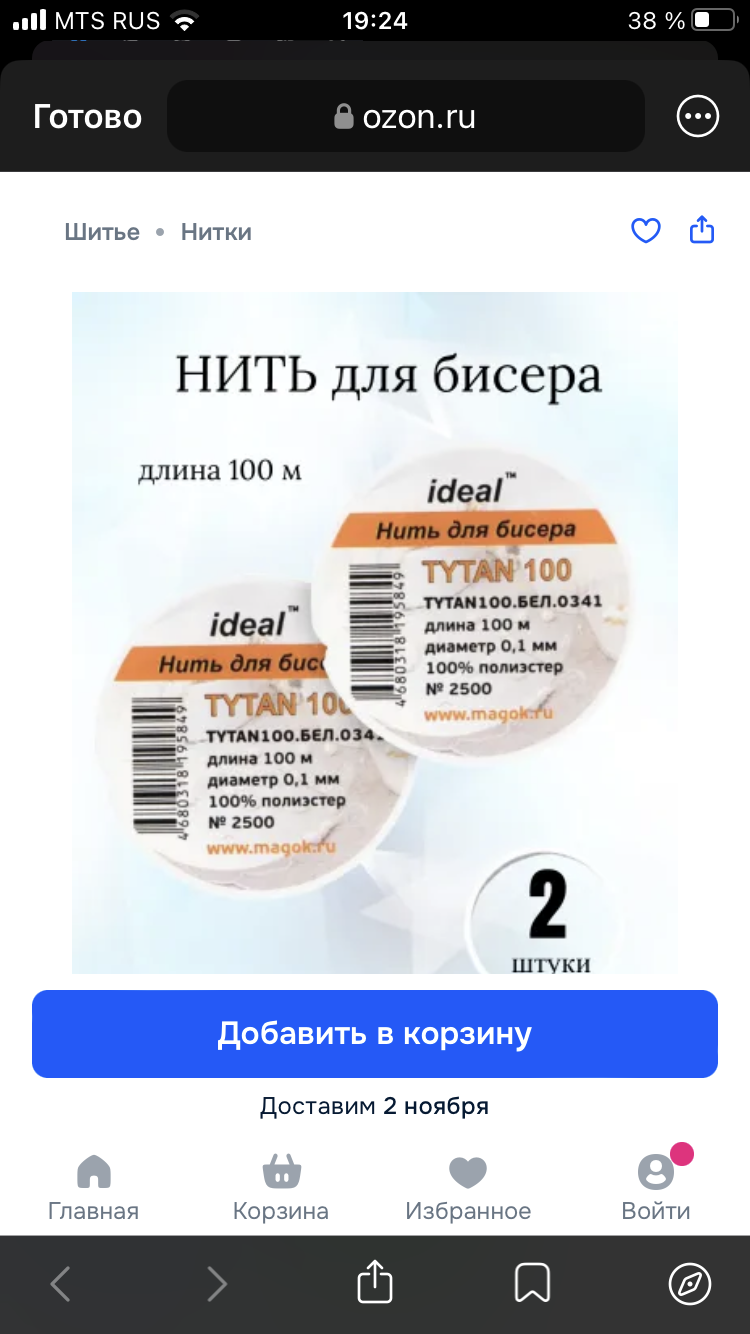The width and height of the screenshot is (750, 1334).
Task: Tap the ozon.ru address bar
Action: (x=405, y=117)
